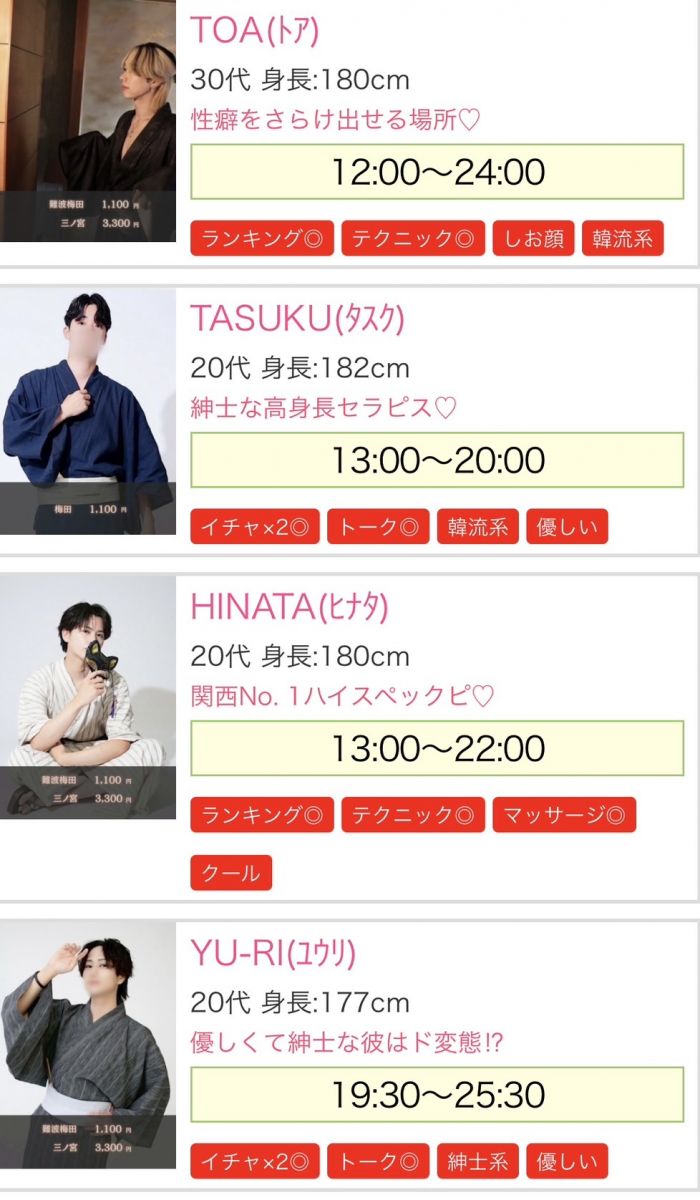Select the しお顔 tag on TOA's card
Viewport: 700px width, 1200px height.
coord(532,239)
